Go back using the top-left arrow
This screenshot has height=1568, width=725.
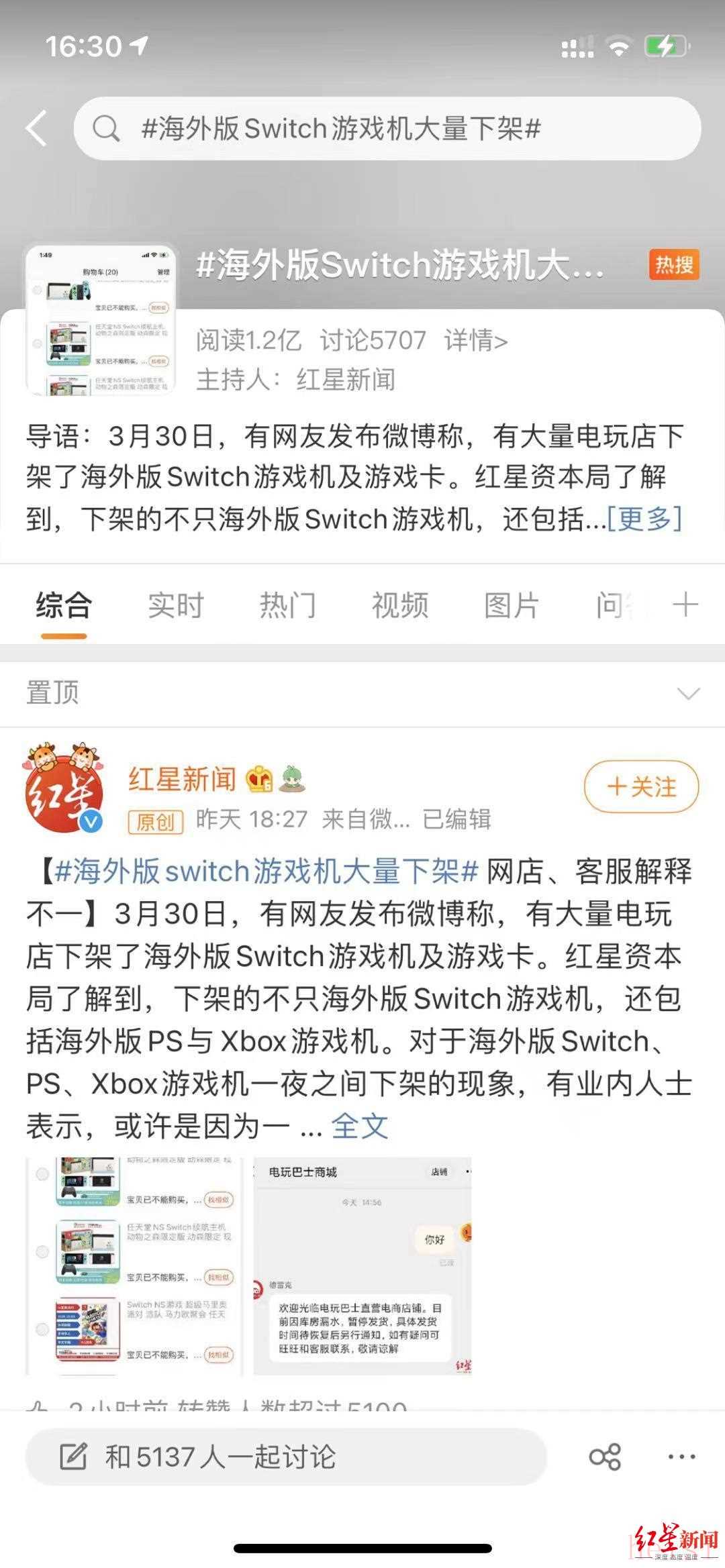tap(37, 128)
